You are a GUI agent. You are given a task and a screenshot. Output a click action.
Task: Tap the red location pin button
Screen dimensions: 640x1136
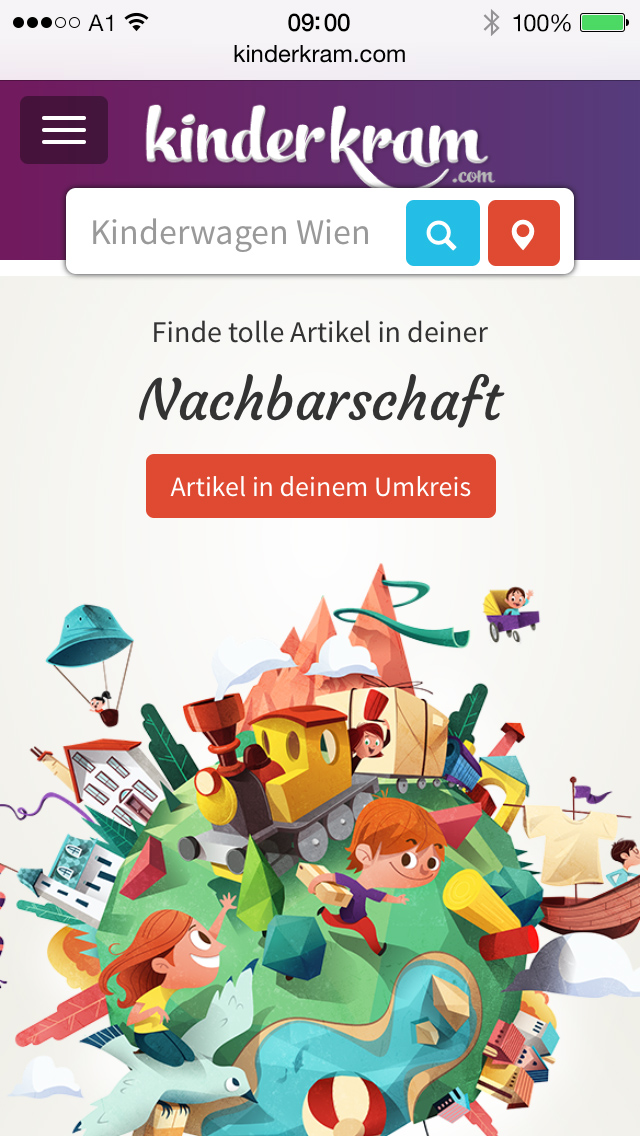click(x=523, y=233)
